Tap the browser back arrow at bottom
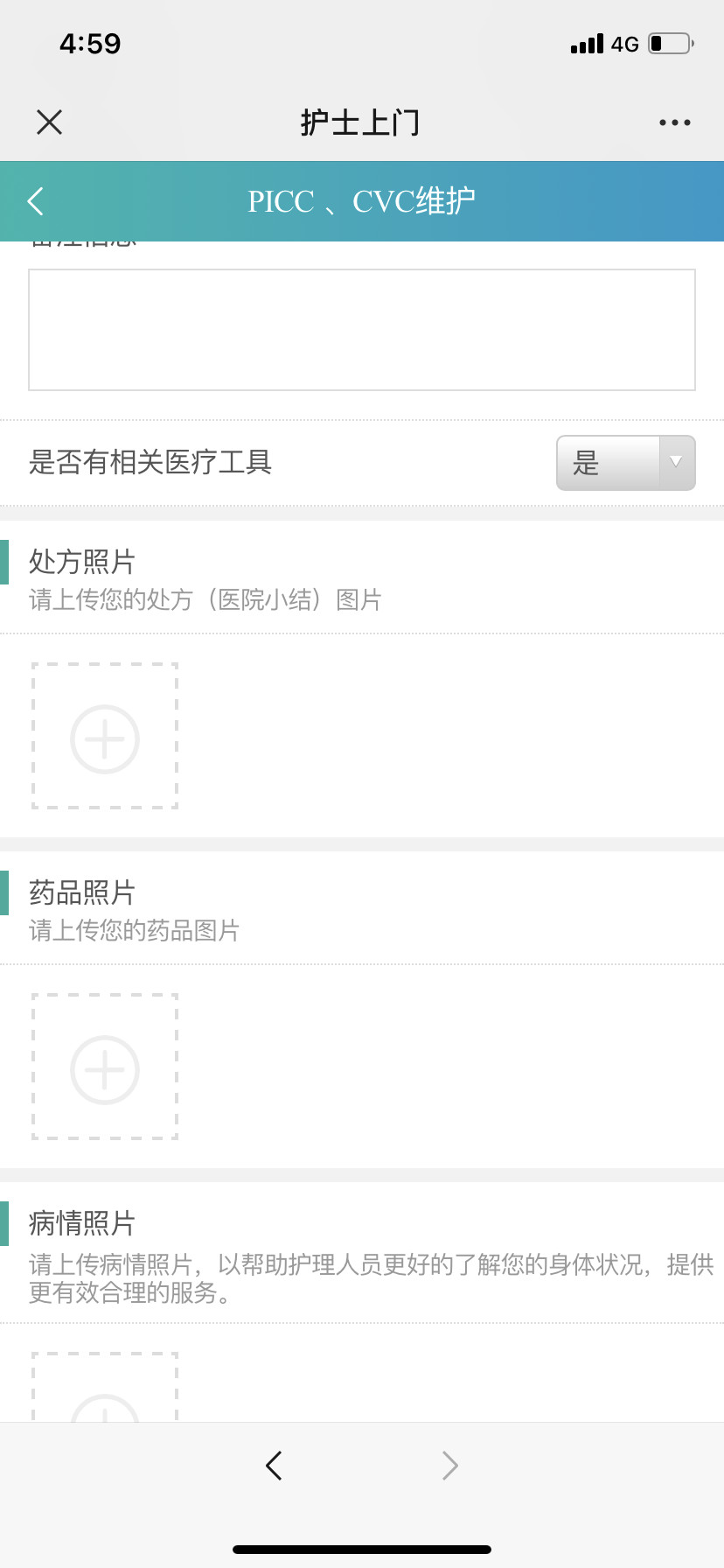The height and width of the screenshot is (1568, 724). coord(274,1465)
